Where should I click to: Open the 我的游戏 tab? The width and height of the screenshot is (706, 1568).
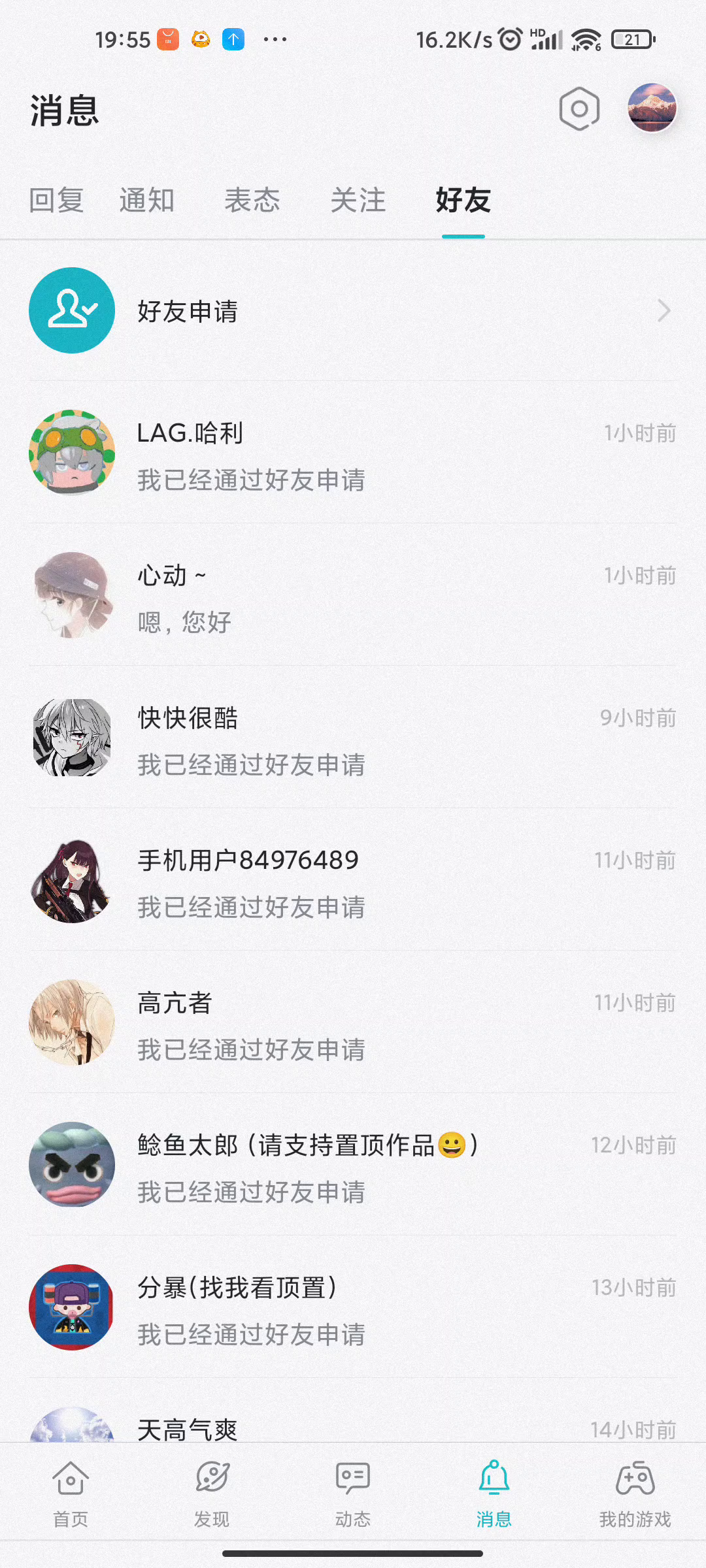coord(635,1492)
